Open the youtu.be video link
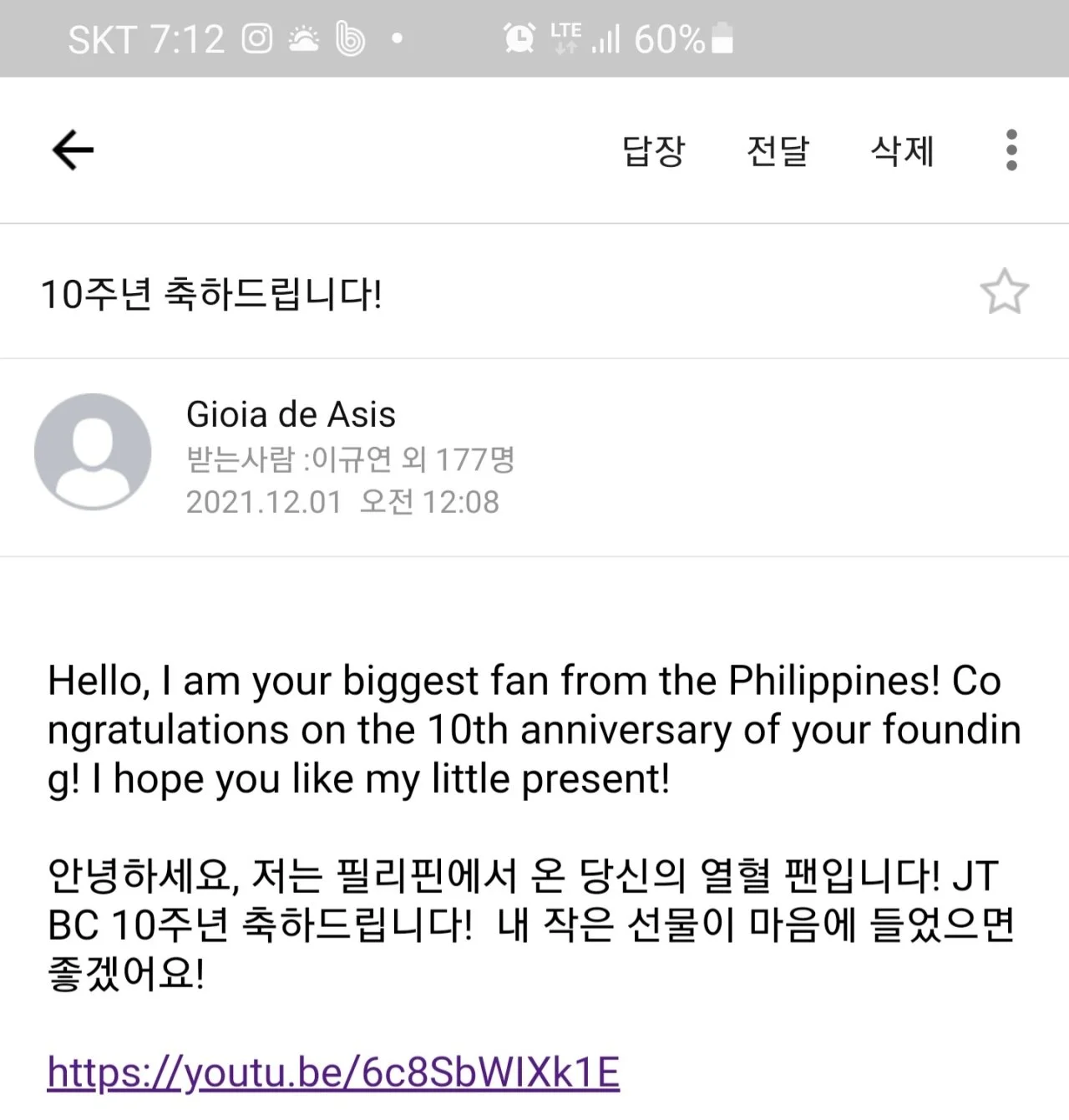 click(x=333, y=1072)
